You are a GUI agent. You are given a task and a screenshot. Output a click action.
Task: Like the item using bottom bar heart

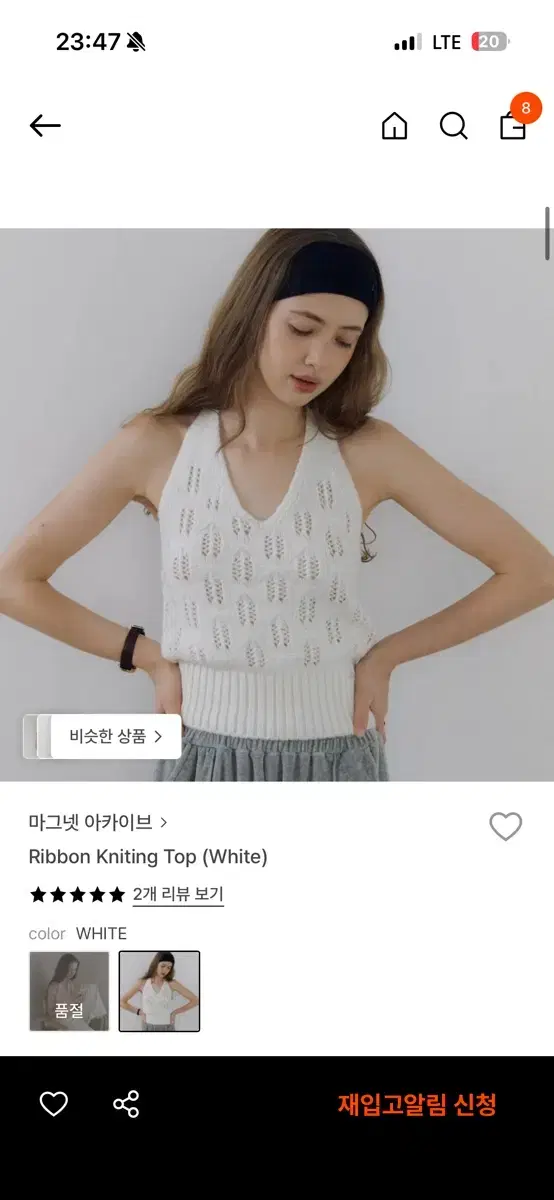click(53, 1104)
